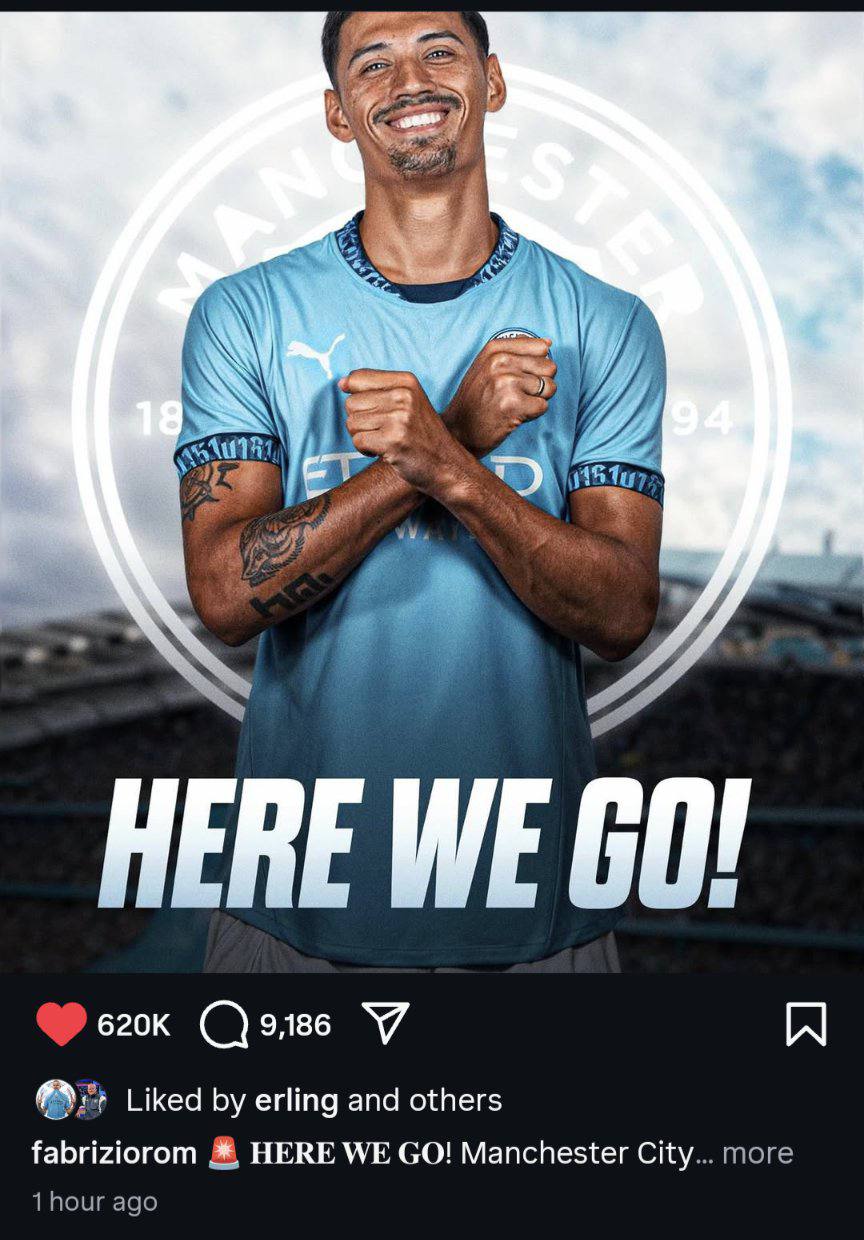Screen dimensions: 864x1240
Task: Open the fabriziorom profile from the caption
Action: click(x=114, y=1153)
